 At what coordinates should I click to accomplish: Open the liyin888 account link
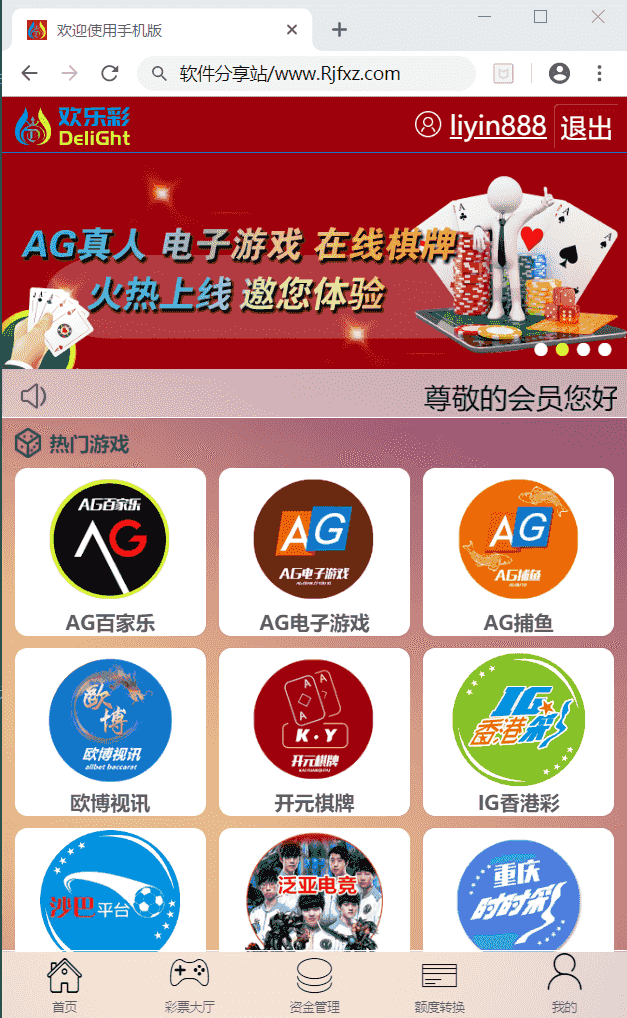(x=497, y=125)
